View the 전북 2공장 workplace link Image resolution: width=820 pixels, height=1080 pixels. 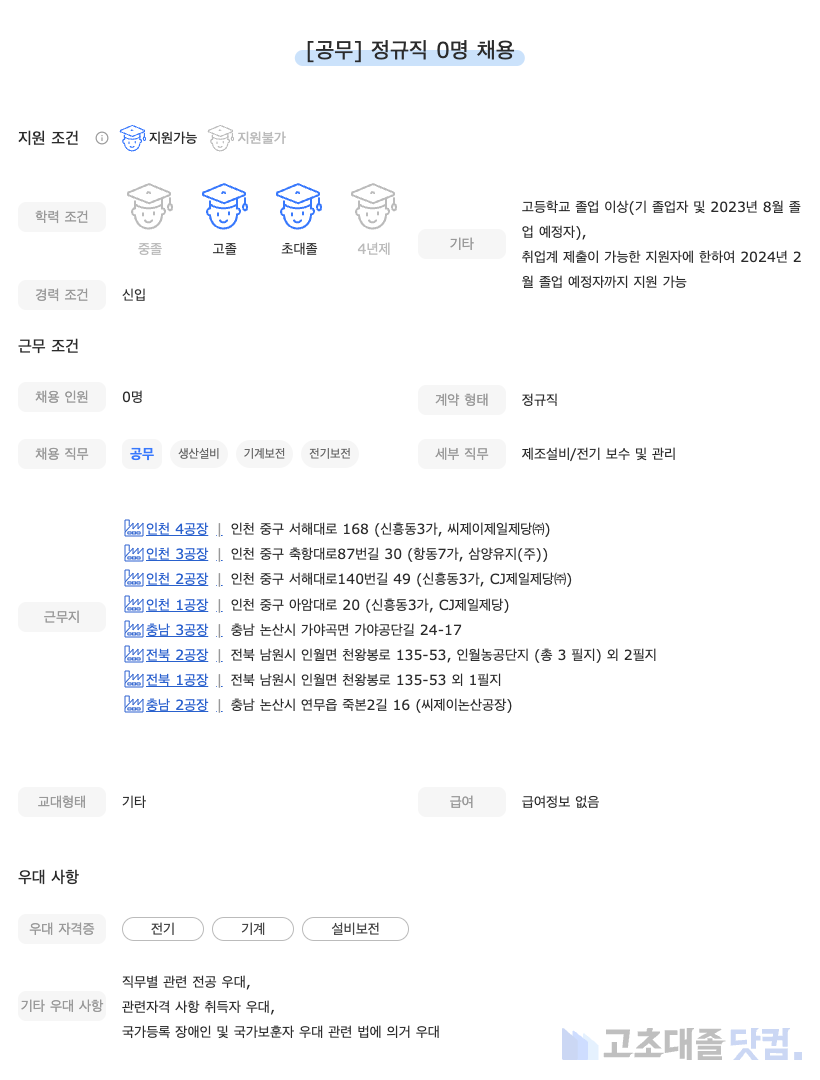[176, 655]
